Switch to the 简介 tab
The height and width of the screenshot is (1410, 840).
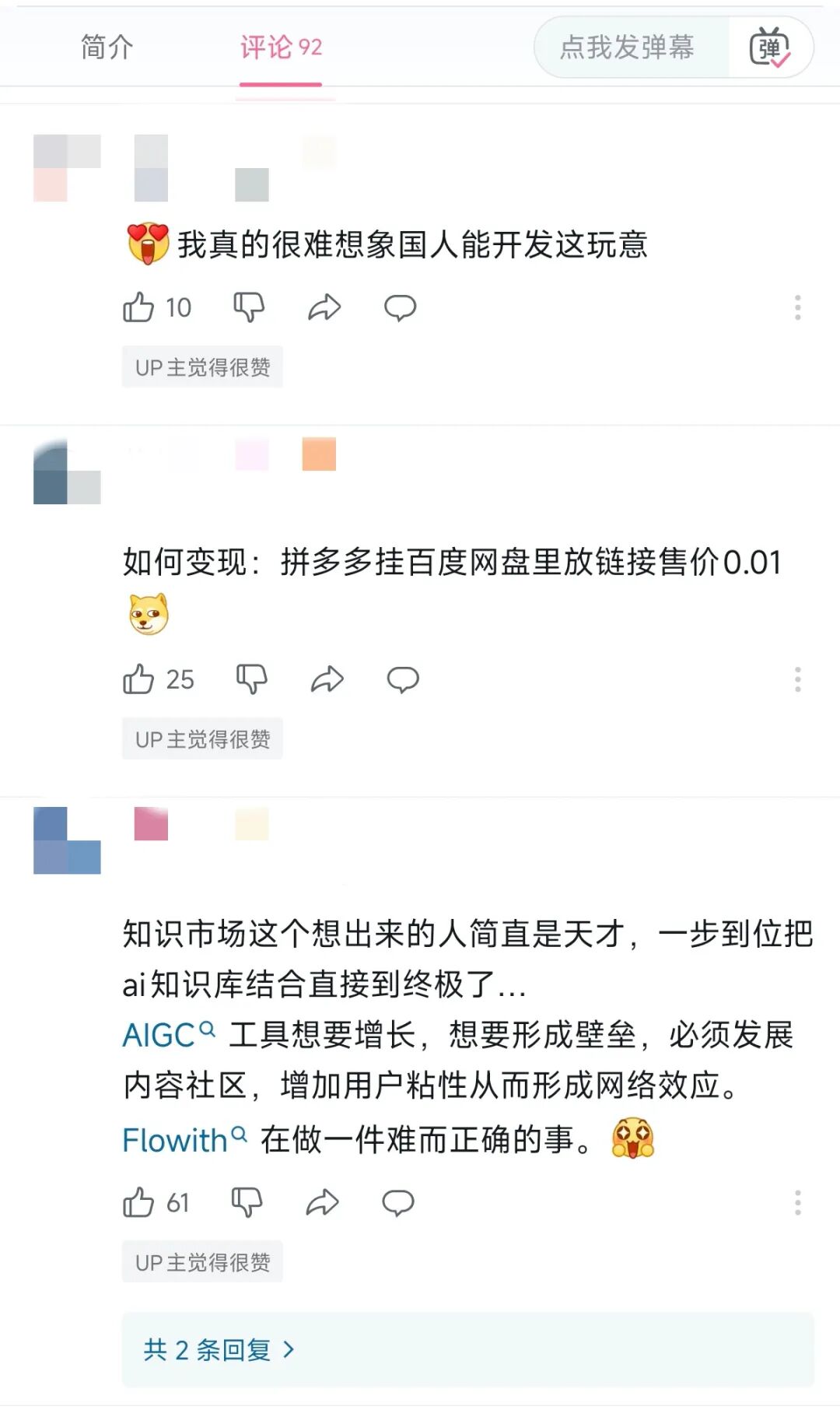[107, 47]
